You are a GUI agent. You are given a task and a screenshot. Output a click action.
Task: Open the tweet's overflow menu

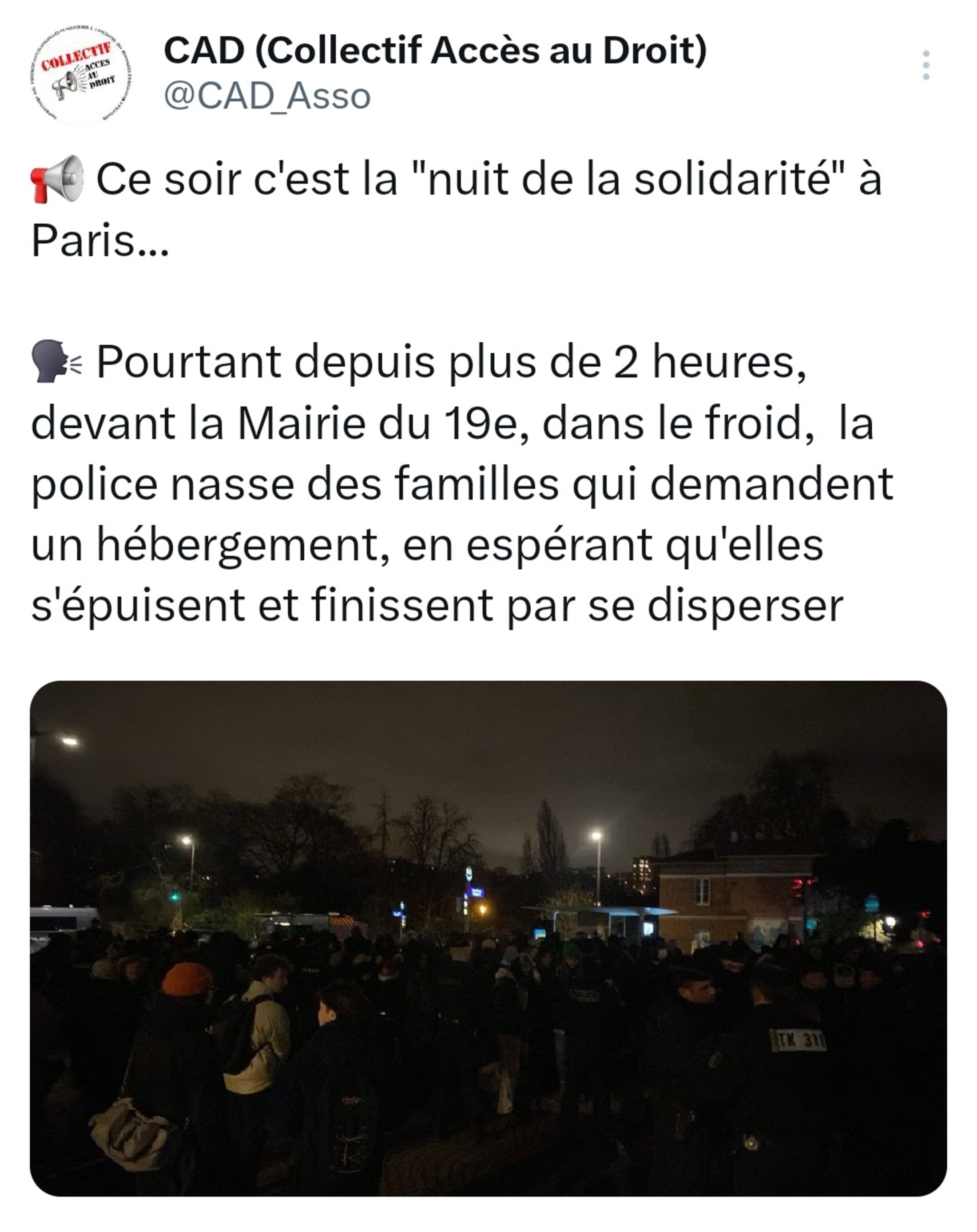pyautogui.click(x=925, y=65)
